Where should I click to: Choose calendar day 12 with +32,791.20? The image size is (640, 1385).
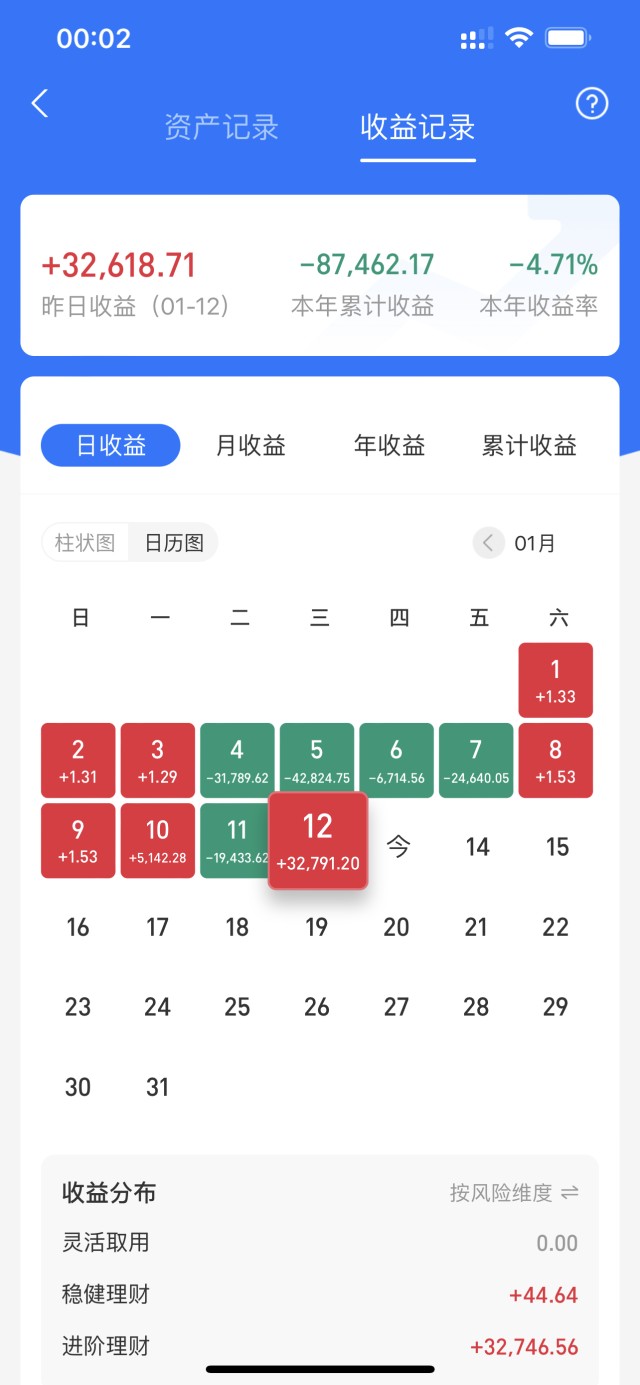coord(318,840)
